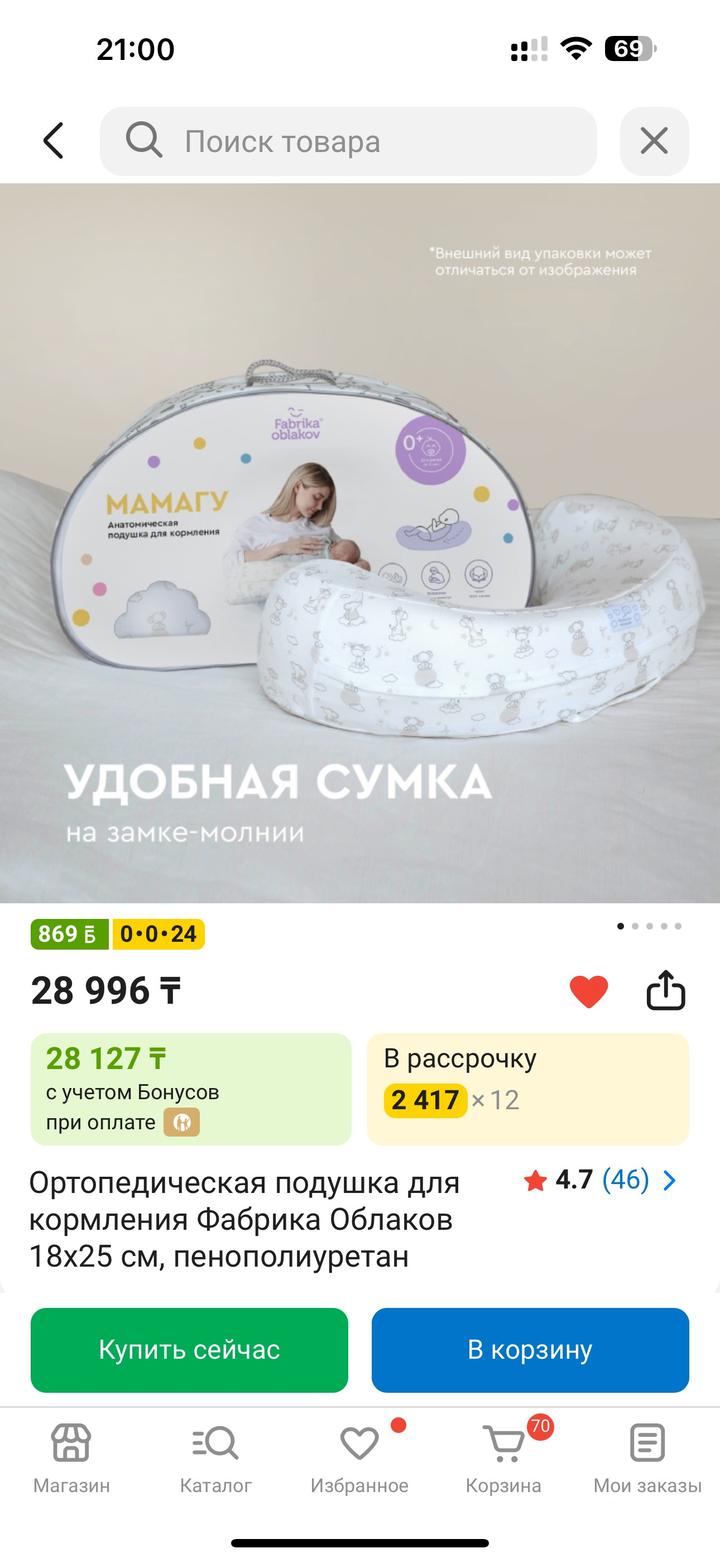Open the Каталог tab
Image resolution: width=720 pixels, height=1561 pixels.
click(x=215, y=1458)
